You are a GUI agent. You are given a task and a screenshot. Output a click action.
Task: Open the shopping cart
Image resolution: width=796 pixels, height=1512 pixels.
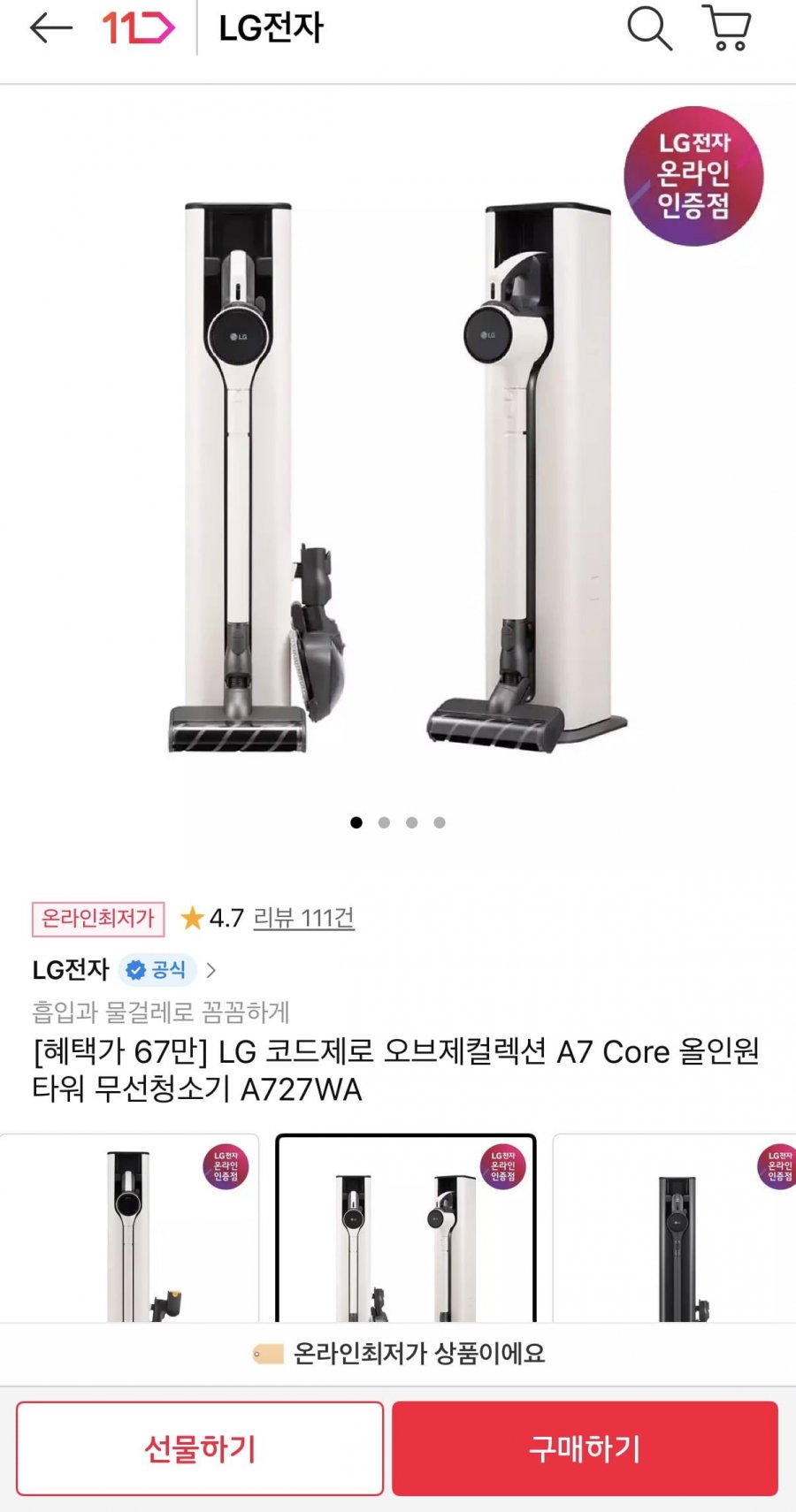coord(727,28)
